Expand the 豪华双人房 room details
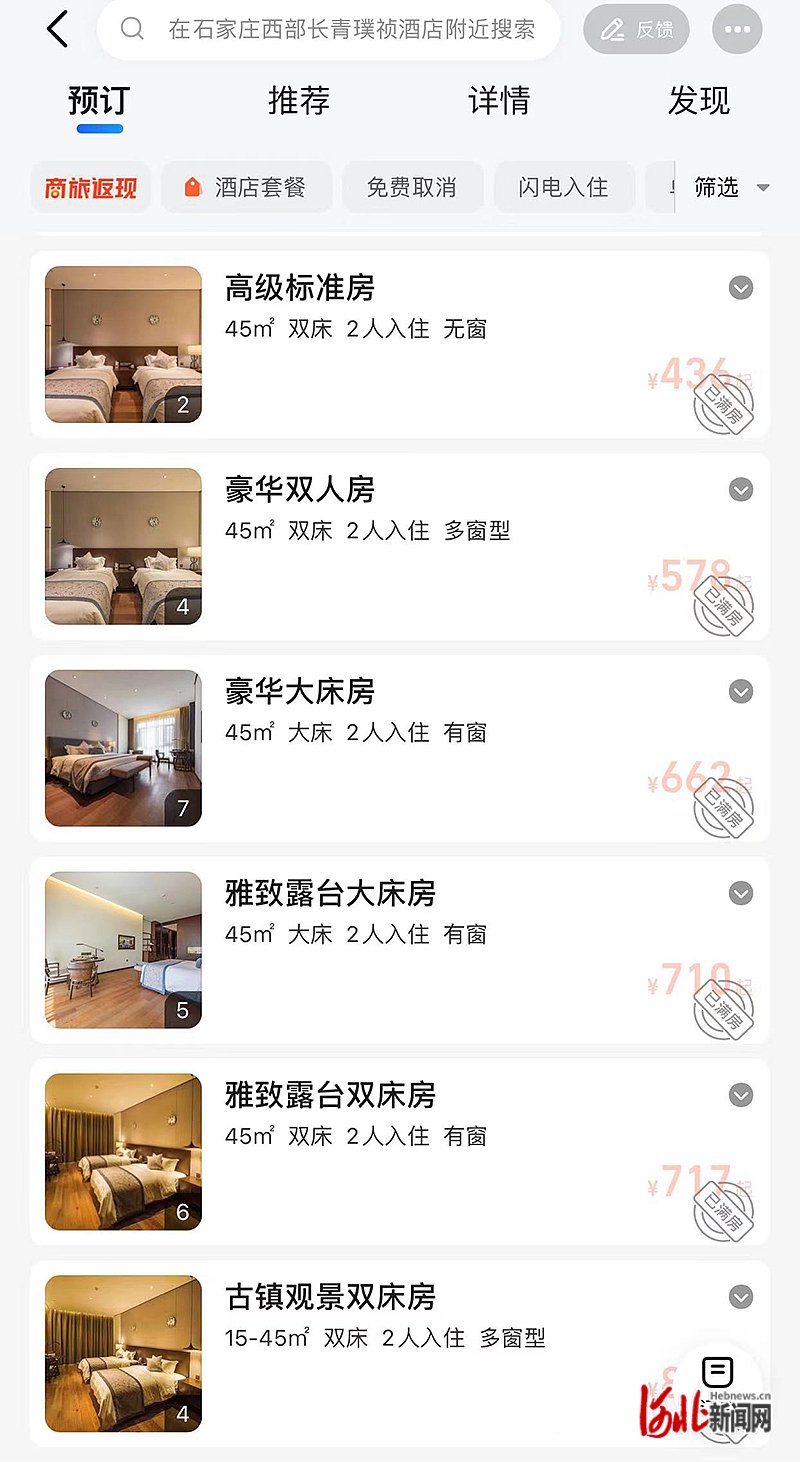800x1462 pixels. [740, 490]
